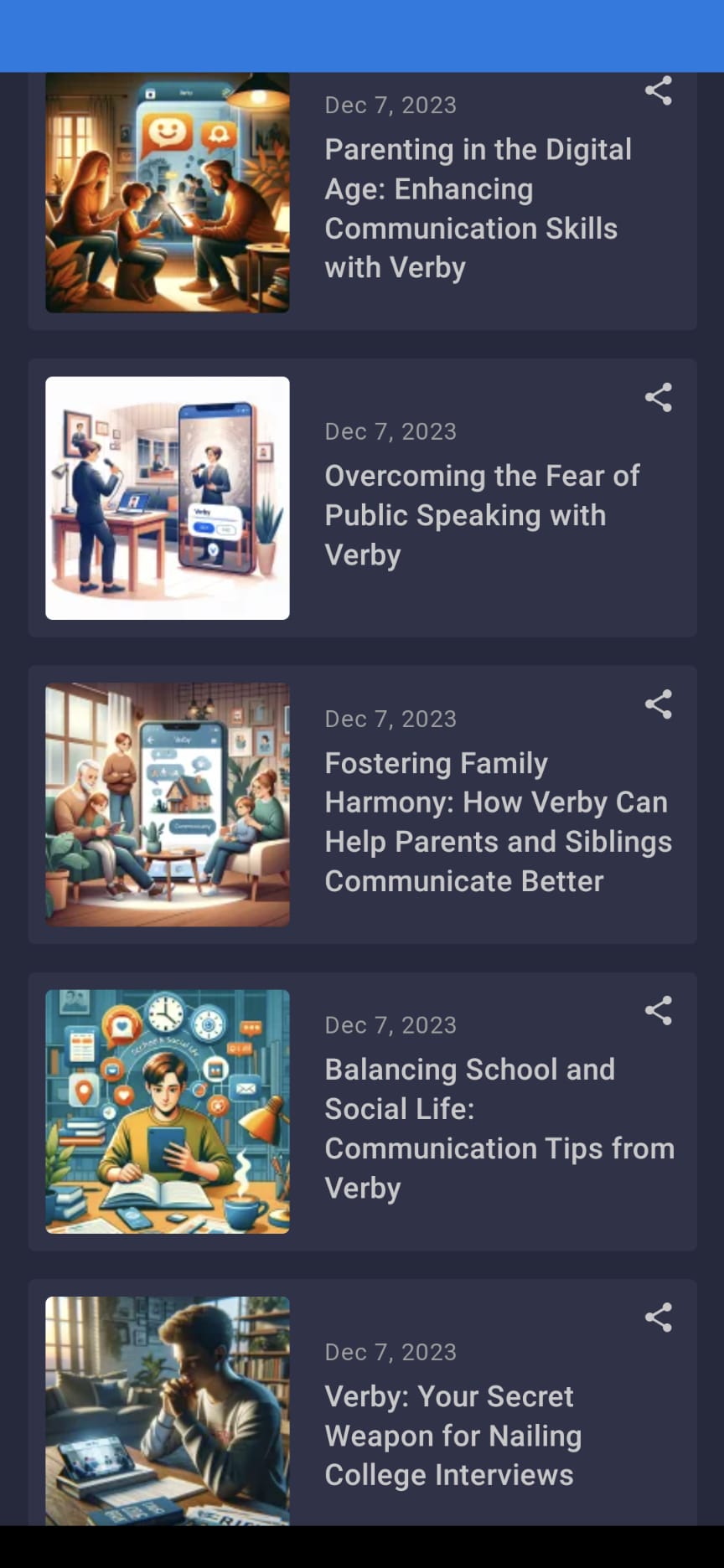
Task: Open the Fostering Family Harmony article
Action: click(498, 822)
